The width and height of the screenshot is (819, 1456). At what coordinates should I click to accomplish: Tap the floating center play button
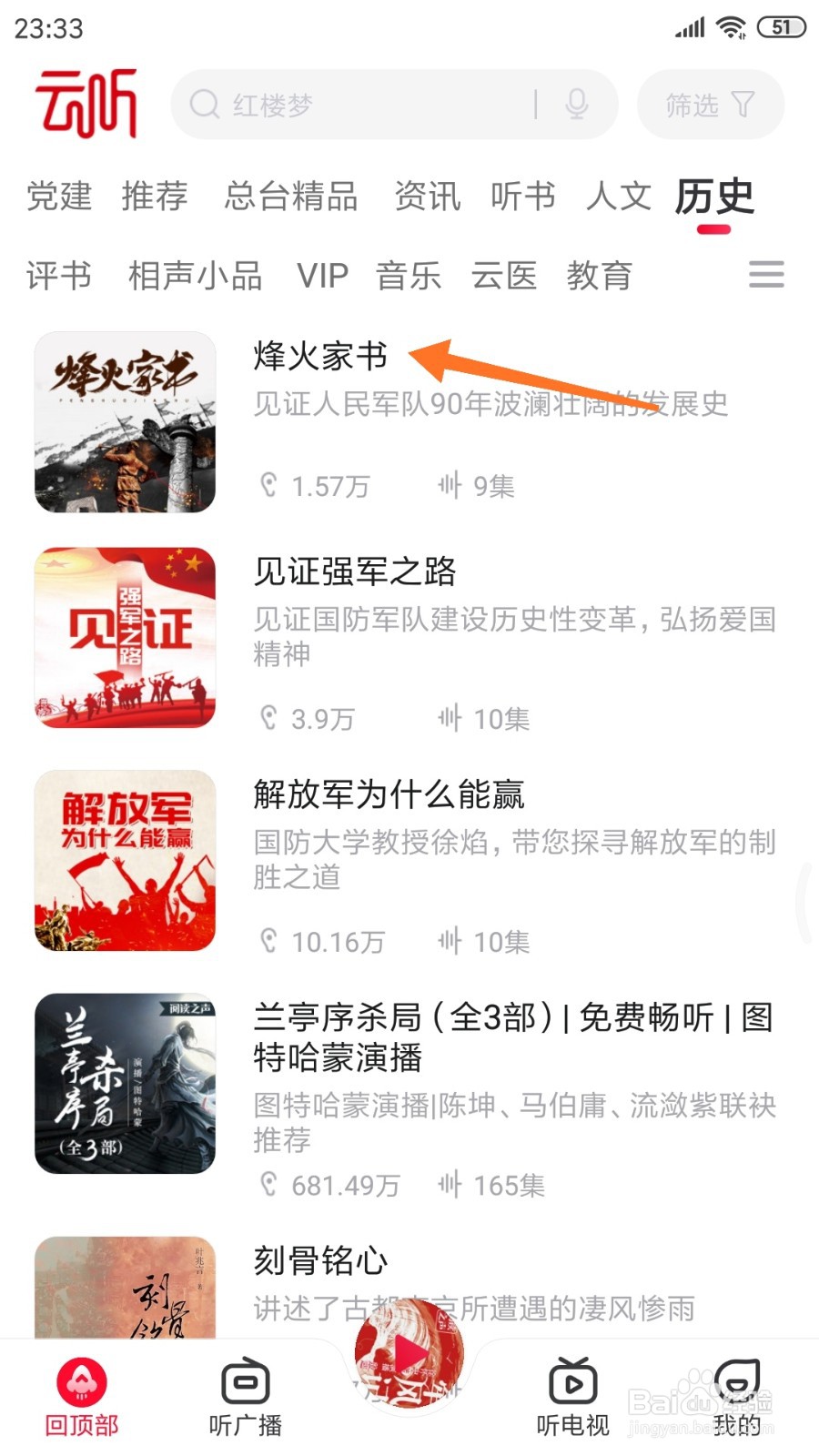pyautogui.click(x=409, y=1353)
